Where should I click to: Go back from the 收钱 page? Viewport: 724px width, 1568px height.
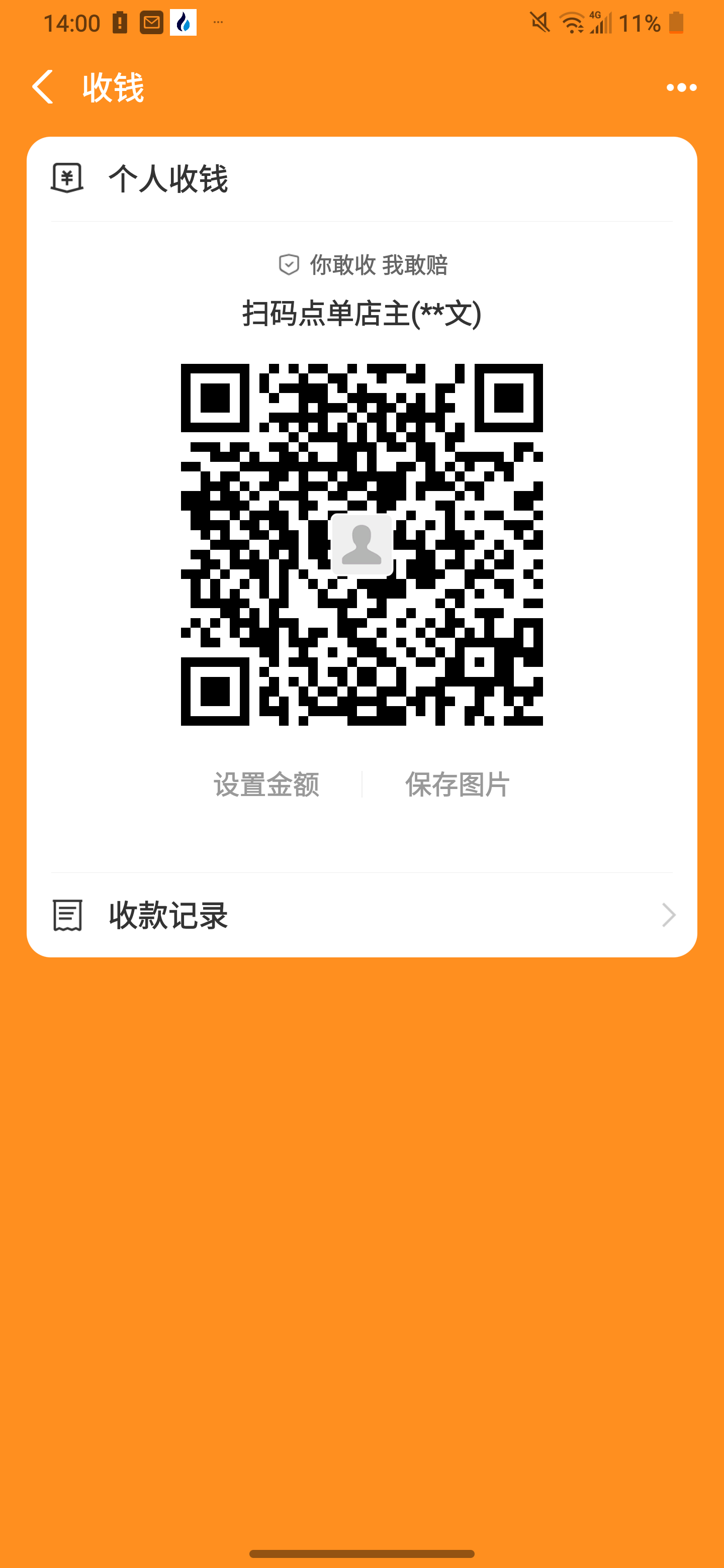(43, 87)
